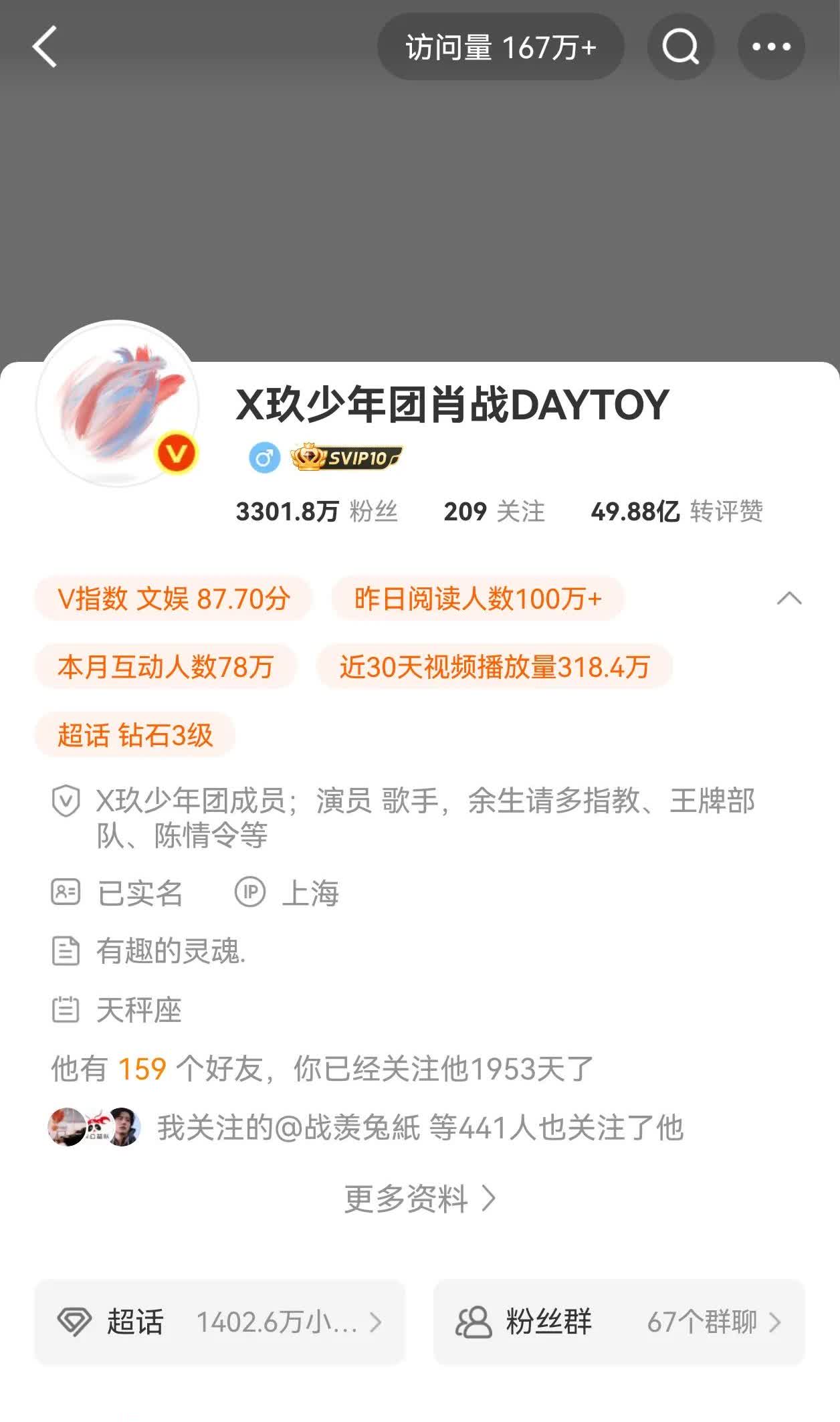Open the search icon in the header

click(680, 47)
